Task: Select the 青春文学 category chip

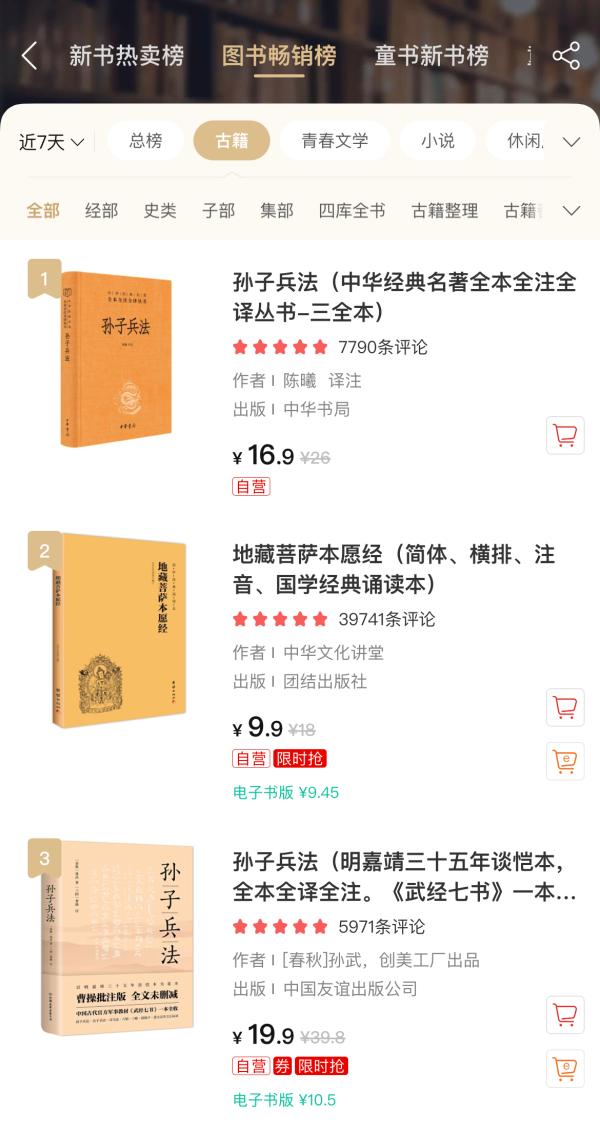Action: coord(335,141)
